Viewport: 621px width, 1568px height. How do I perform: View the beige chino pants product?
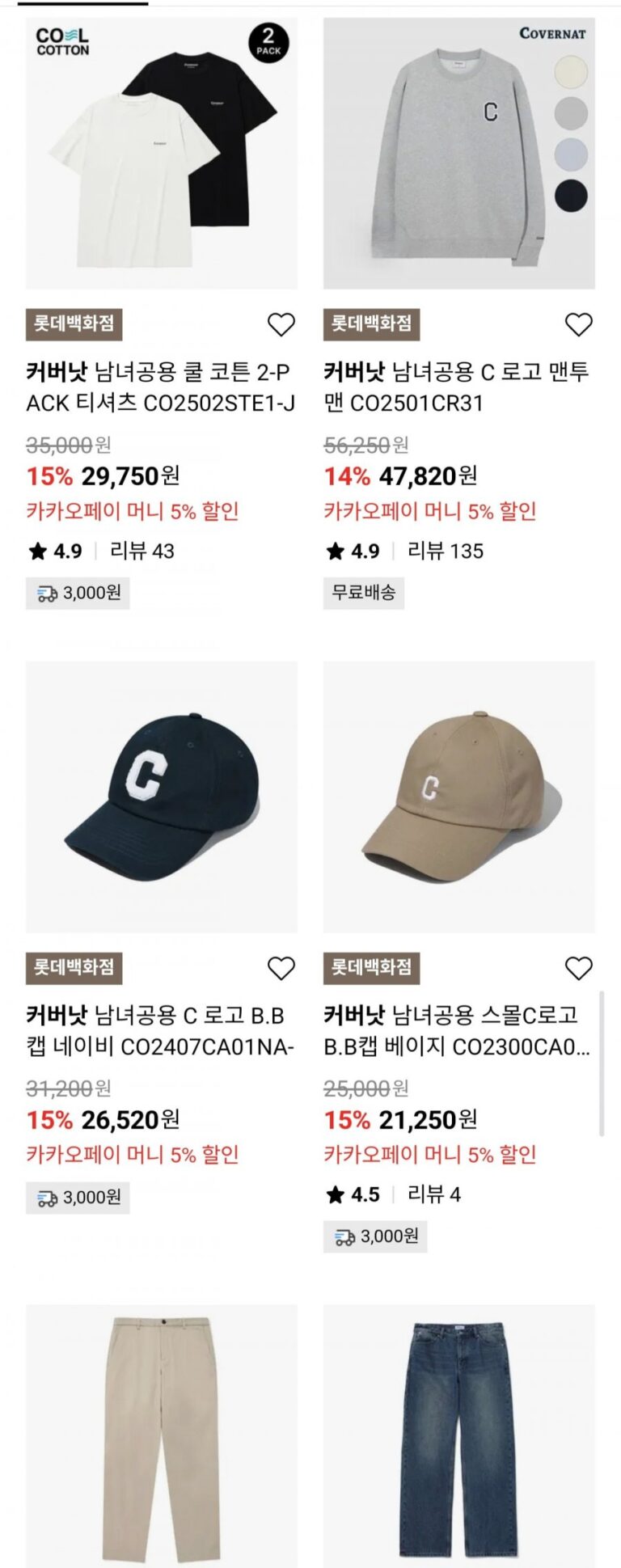(161, 1435)
